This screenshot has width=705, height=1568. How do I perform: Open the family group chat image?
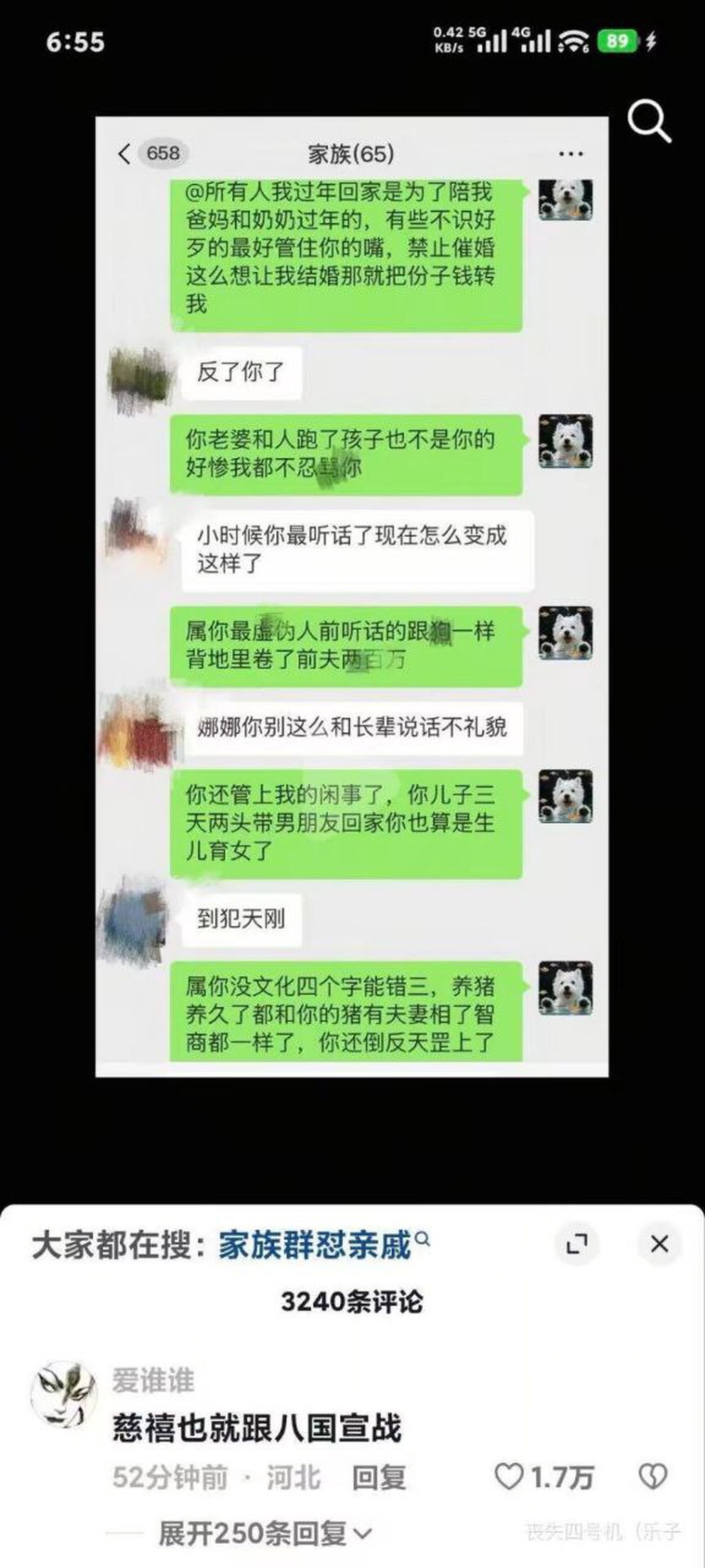click(352, 596)
